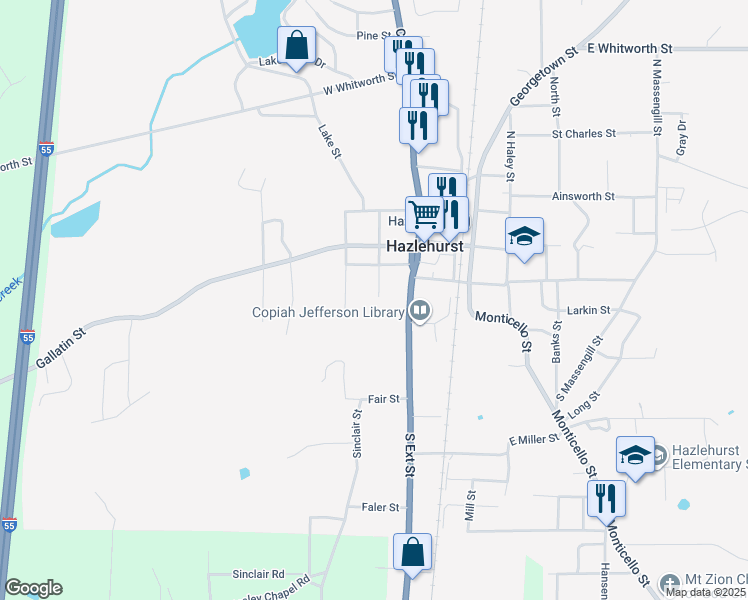Open the Mt Zion church place icon

(x=669, y=584)
